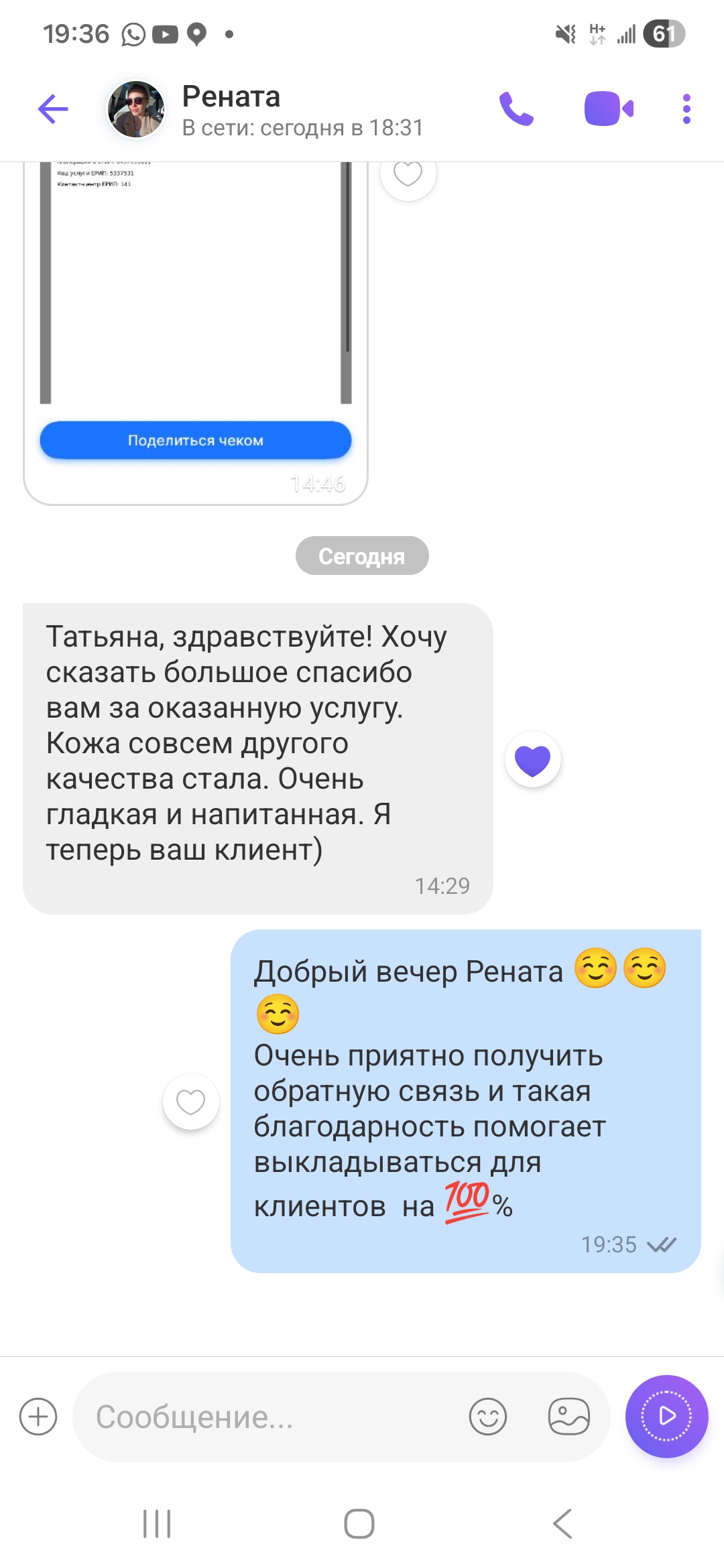Focus the Сообщение text field
Screen dimensions: 724x1568
coord(268,1417)
